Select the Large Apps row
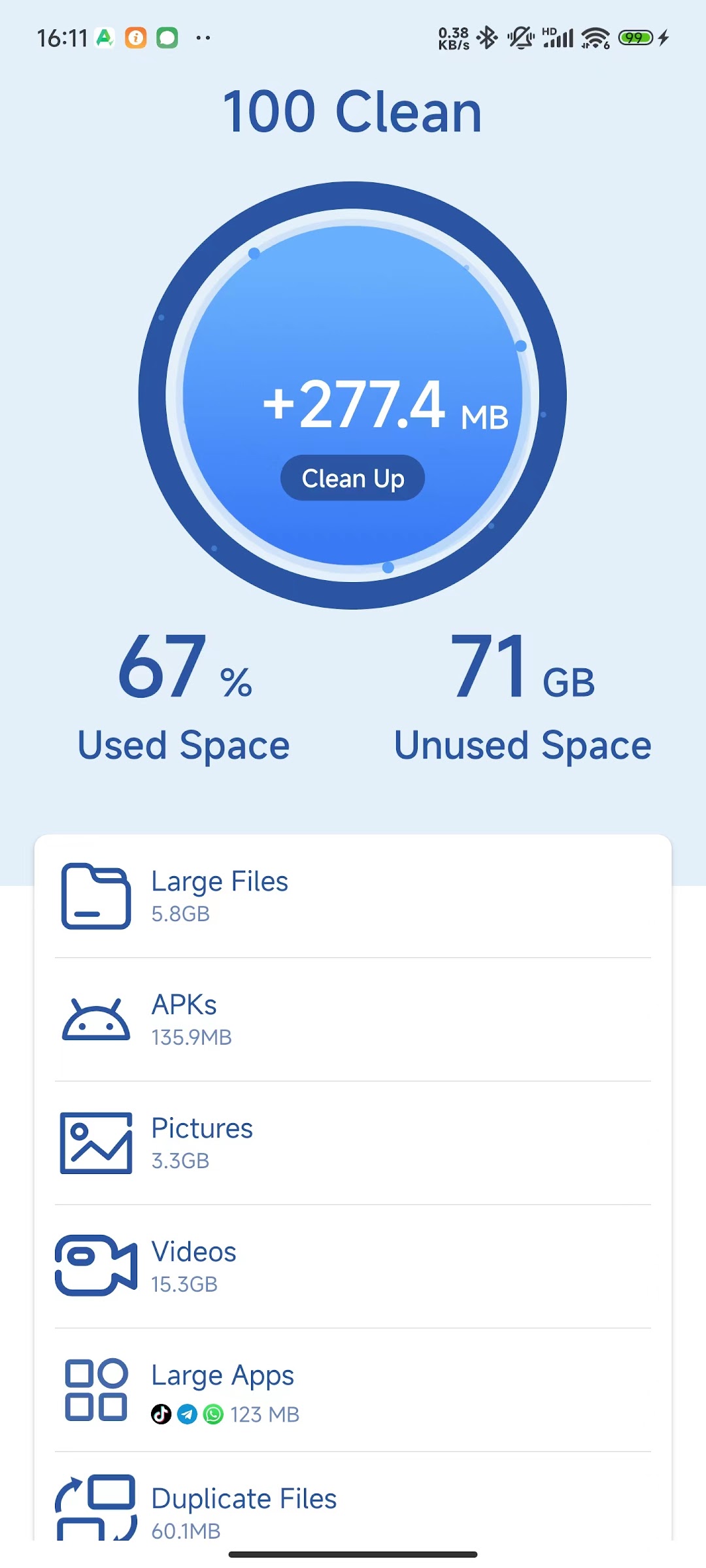The image size is (706, 1568). pos(353,1390)
